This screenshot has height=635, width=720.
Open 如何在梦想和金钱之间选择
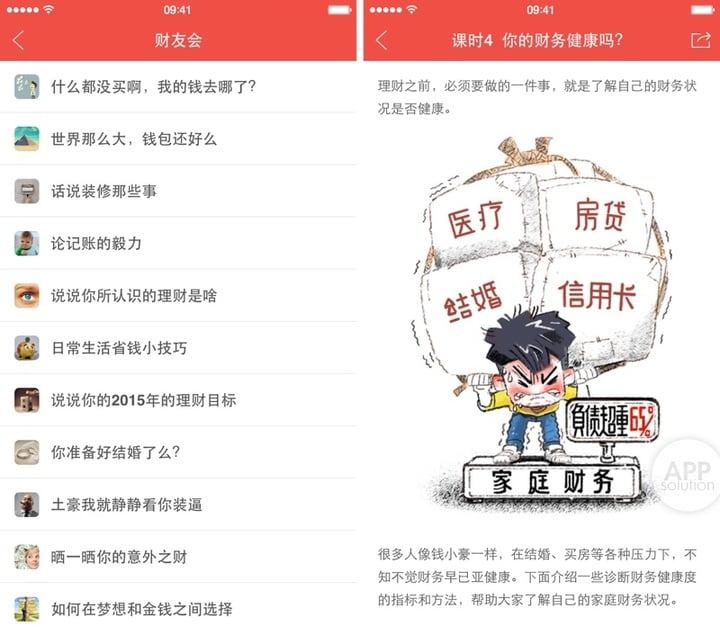(x=141, y=609)
